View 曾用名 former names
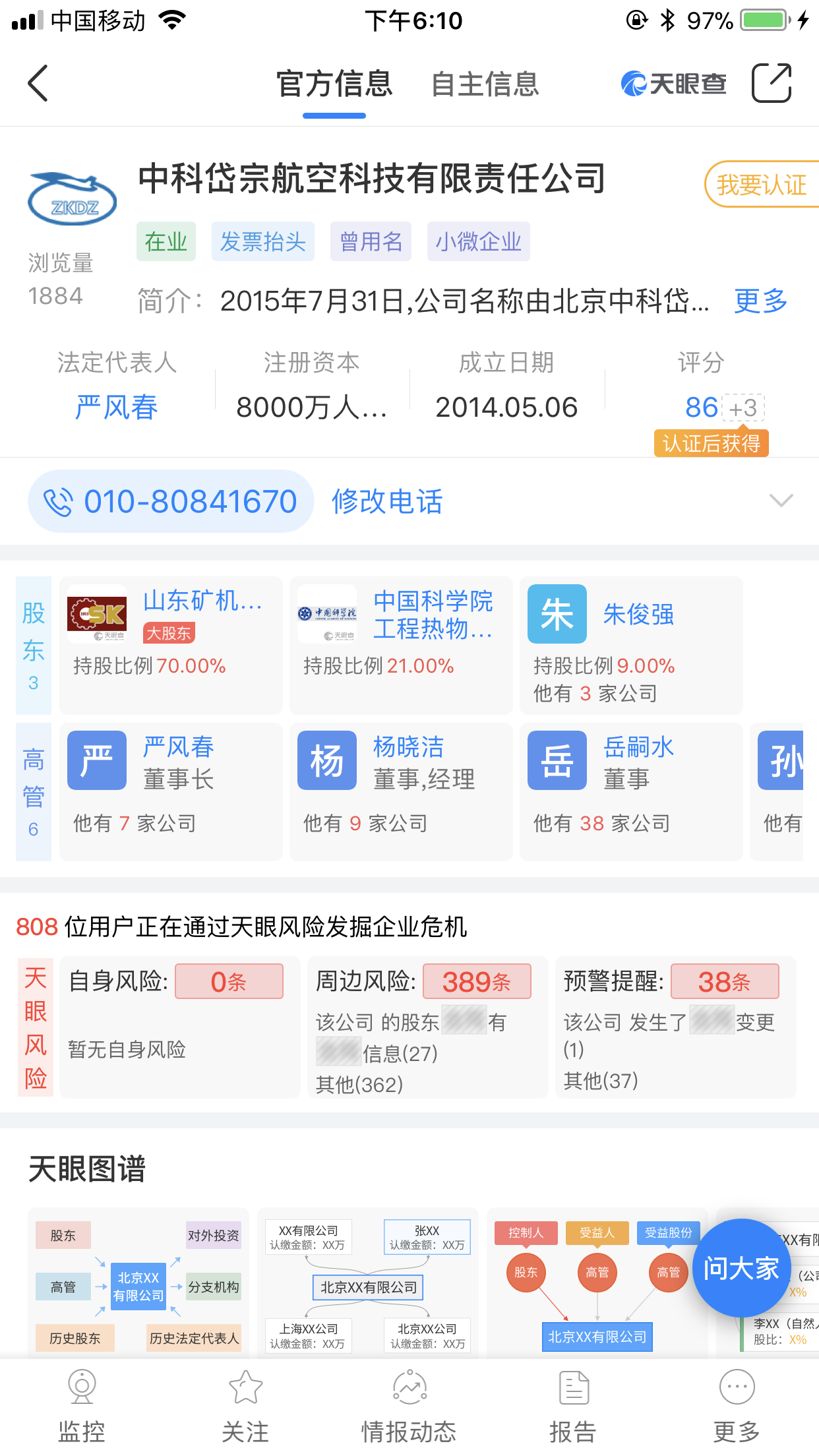Screen dimensions: 819x1456 point(371,241)
